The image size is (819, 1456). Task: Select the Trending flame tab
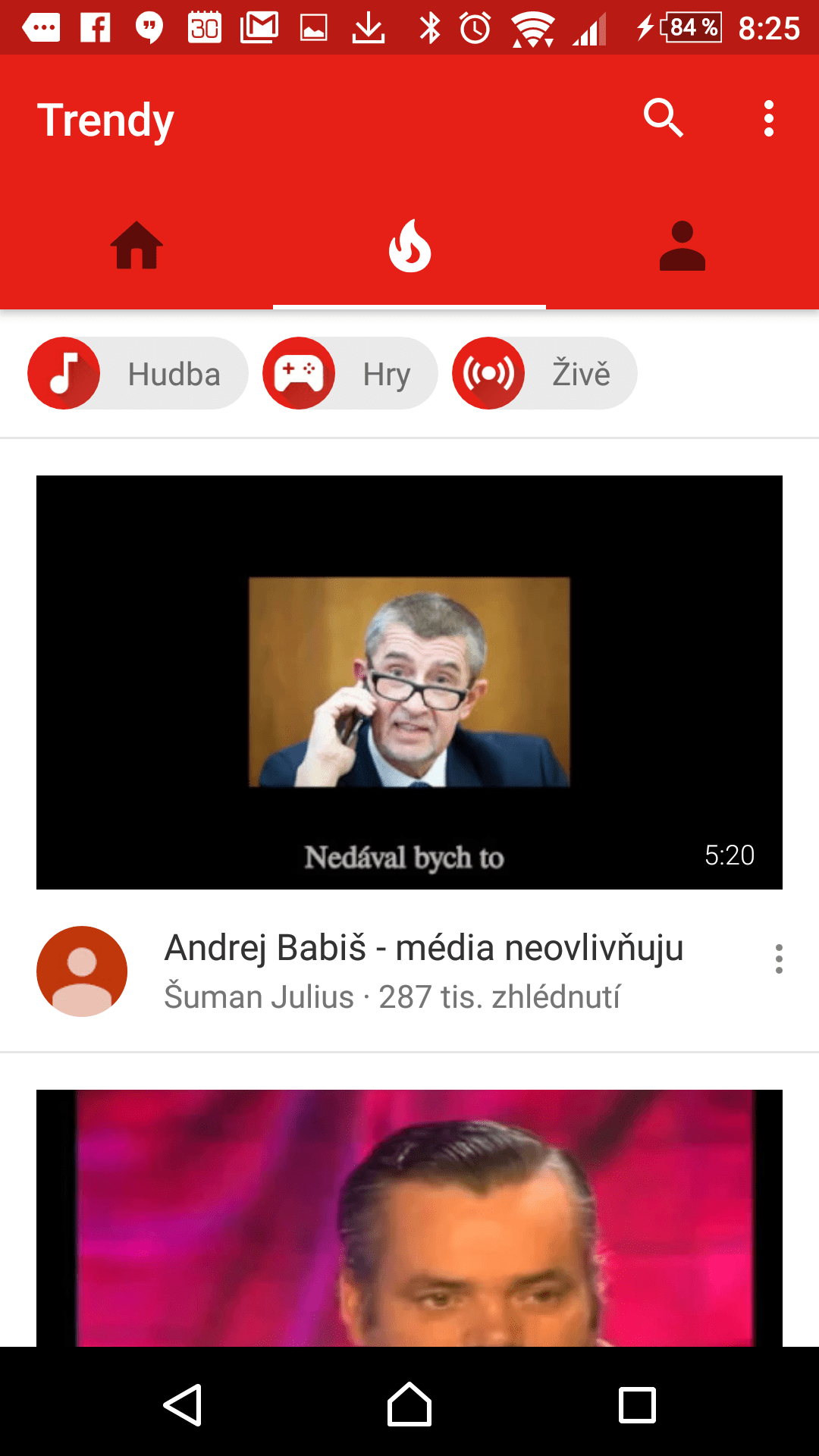pyautogui.click(x=409, y=246)
